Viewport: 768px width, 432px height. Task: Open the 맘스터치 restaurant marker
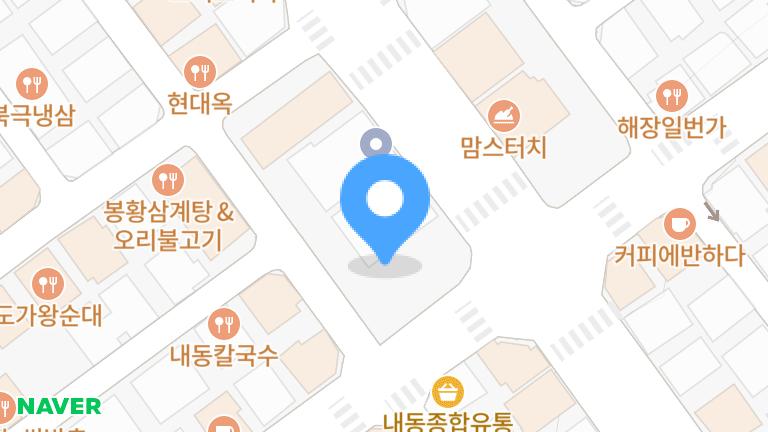pos(504,115)
